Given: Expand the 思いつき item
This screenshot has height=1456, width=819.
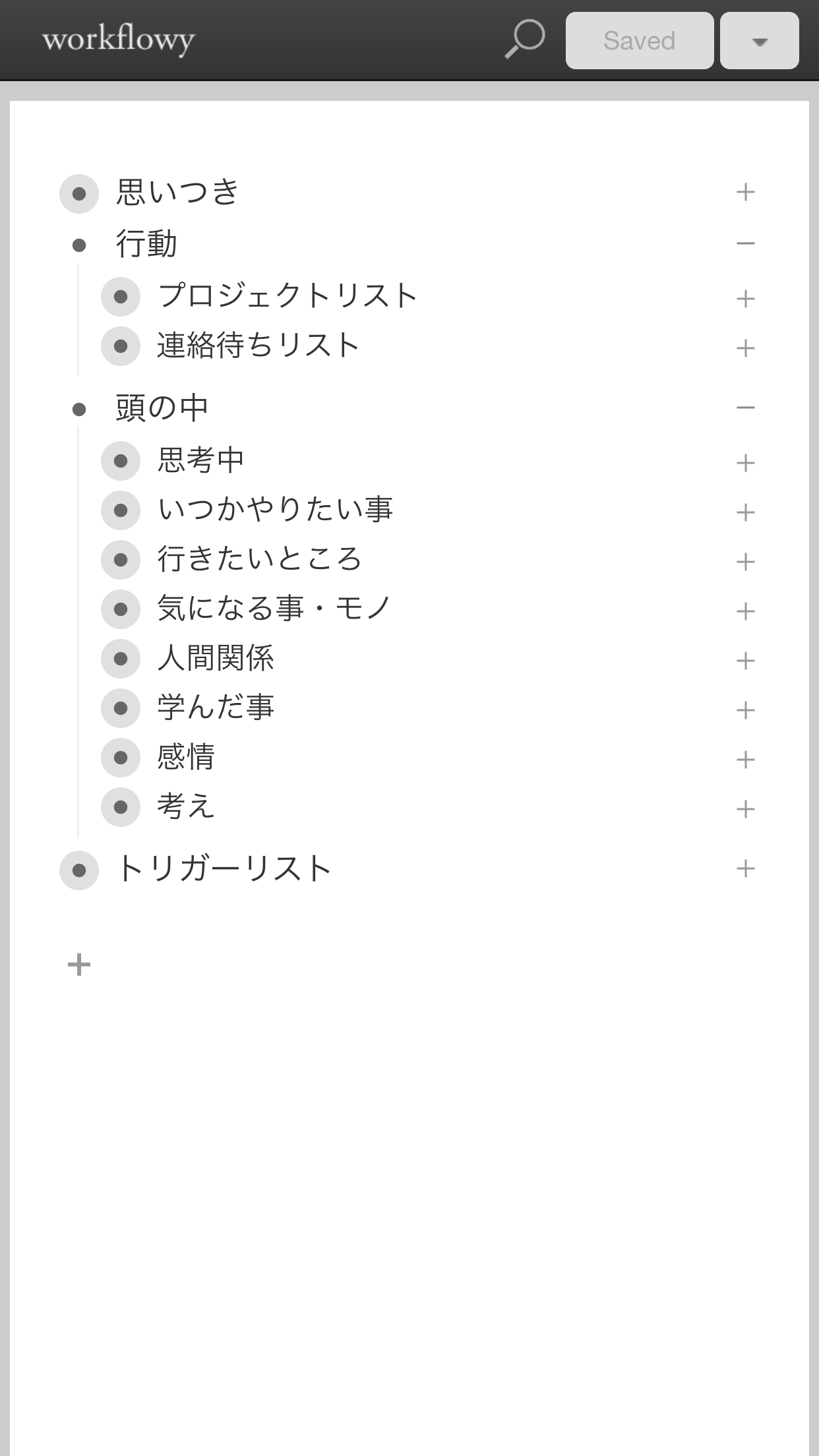Looking at the screenshot, I should pos(745,193).
